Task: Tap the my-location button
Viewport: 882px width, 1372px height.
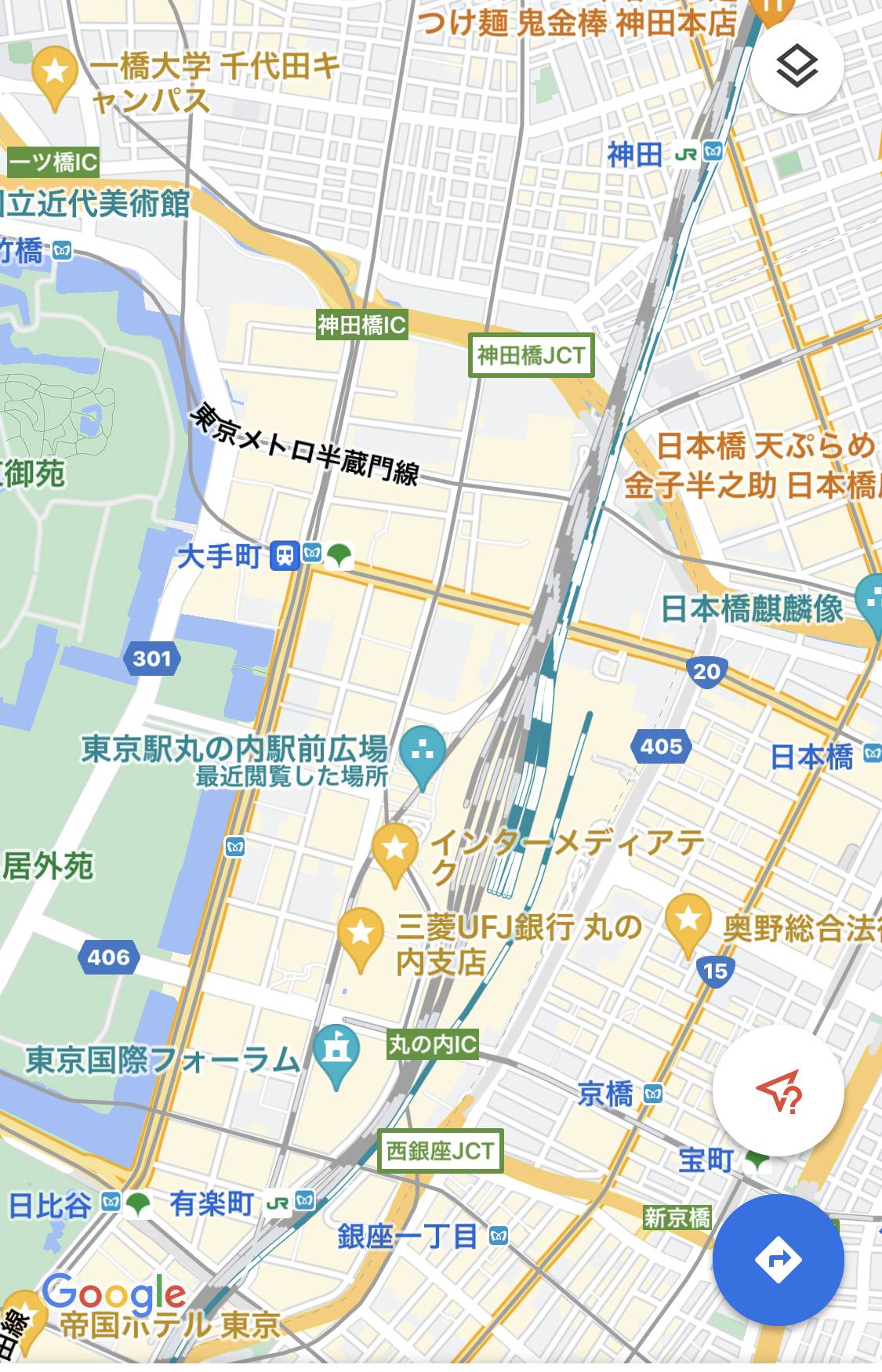Action: click(778, 1090)
